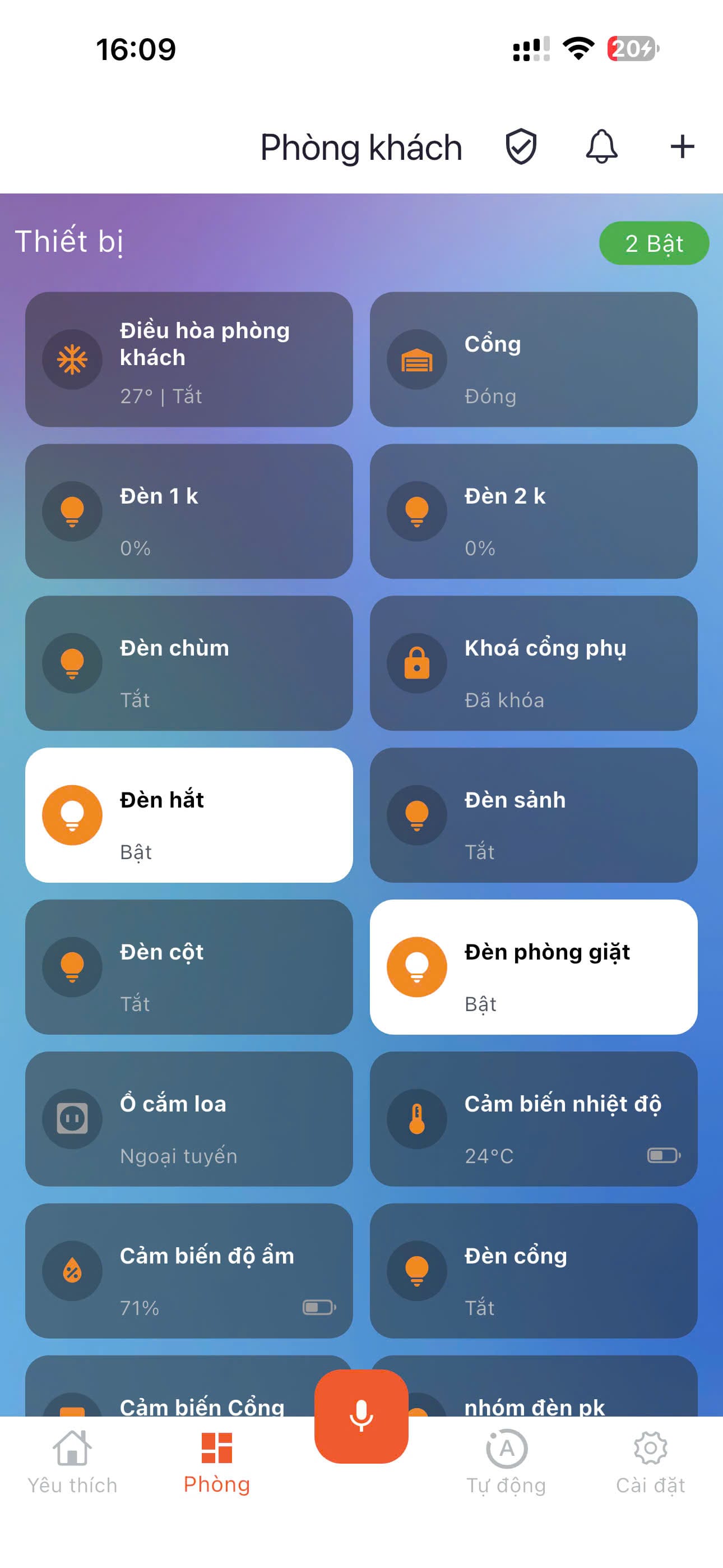This screenshot has height=1568, width=723.
Task: Turn on the Đèn sảnh light
Action: click(x=417, y=815)
